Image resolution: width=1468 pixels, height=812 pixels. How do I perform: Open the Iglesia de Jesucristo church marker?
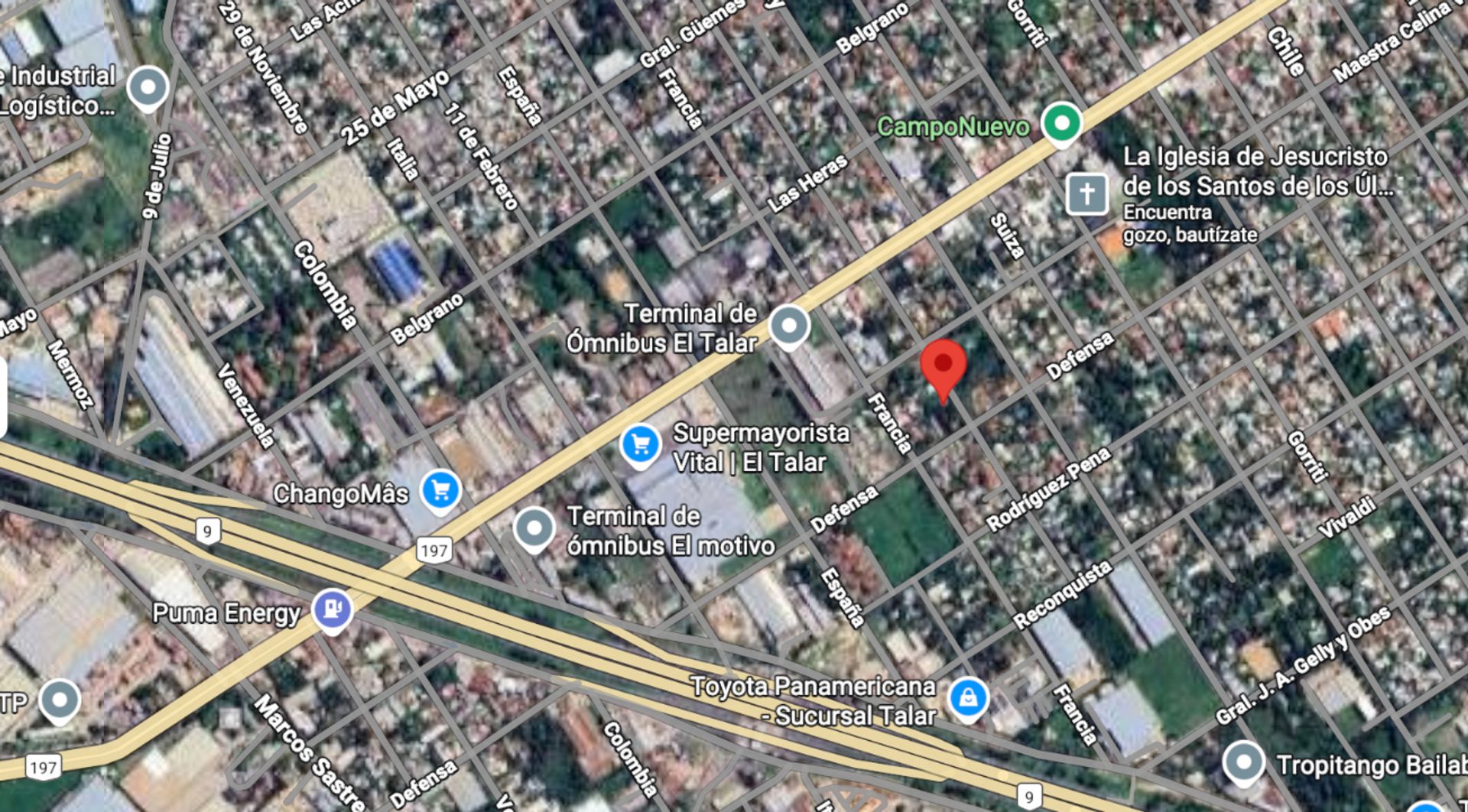pos(1086,193)
